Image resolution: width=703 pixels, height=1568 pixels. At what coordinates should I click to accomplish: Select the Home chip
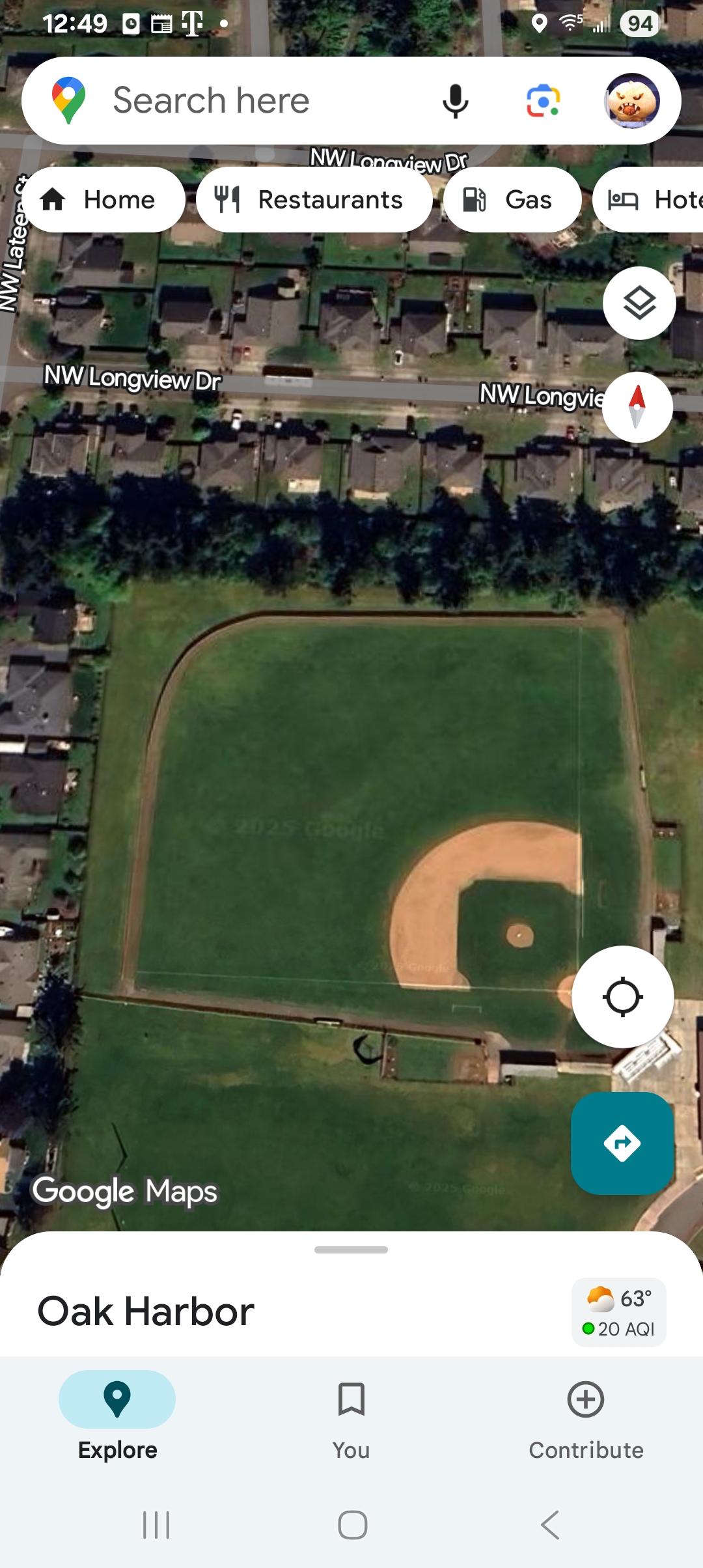tap(103, 200)
